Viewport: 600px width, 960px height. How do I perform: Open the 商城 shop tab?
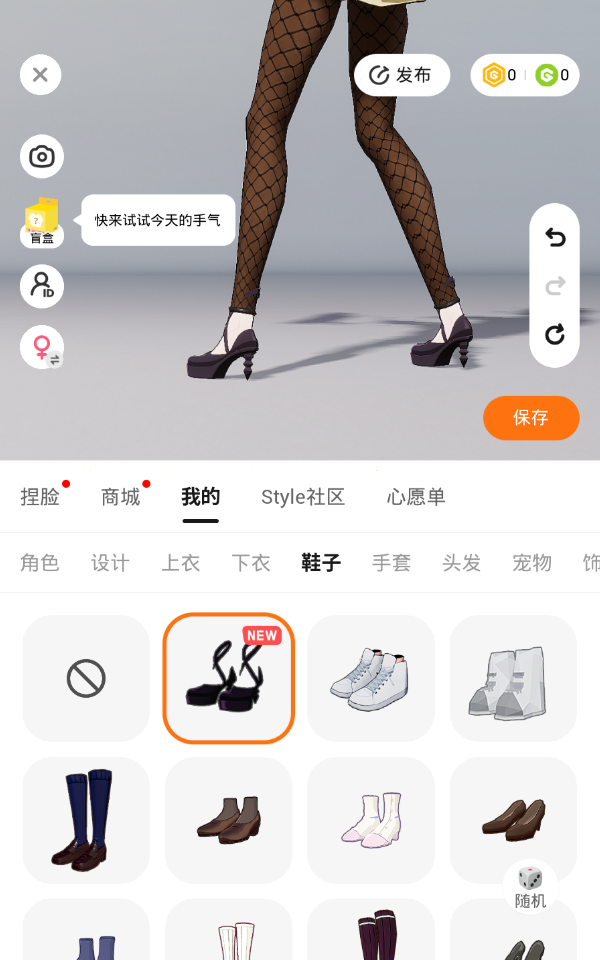[x=121, y=497]
